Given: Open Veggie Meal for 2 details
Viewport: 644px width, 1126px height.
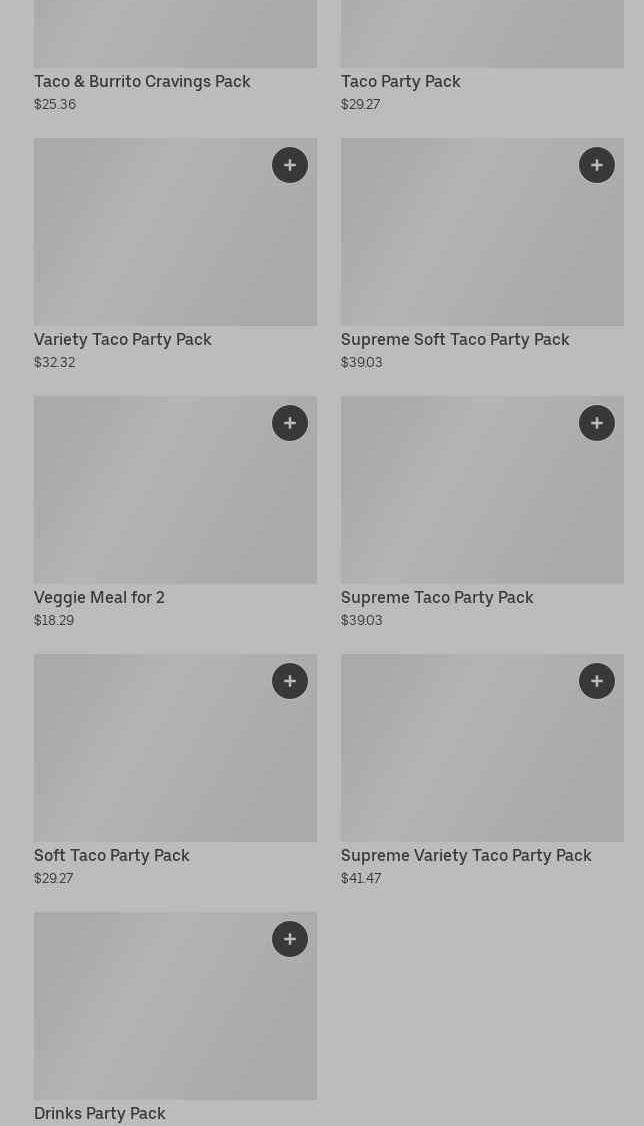Looking at the screenshot, I should (x=99, y=598).
